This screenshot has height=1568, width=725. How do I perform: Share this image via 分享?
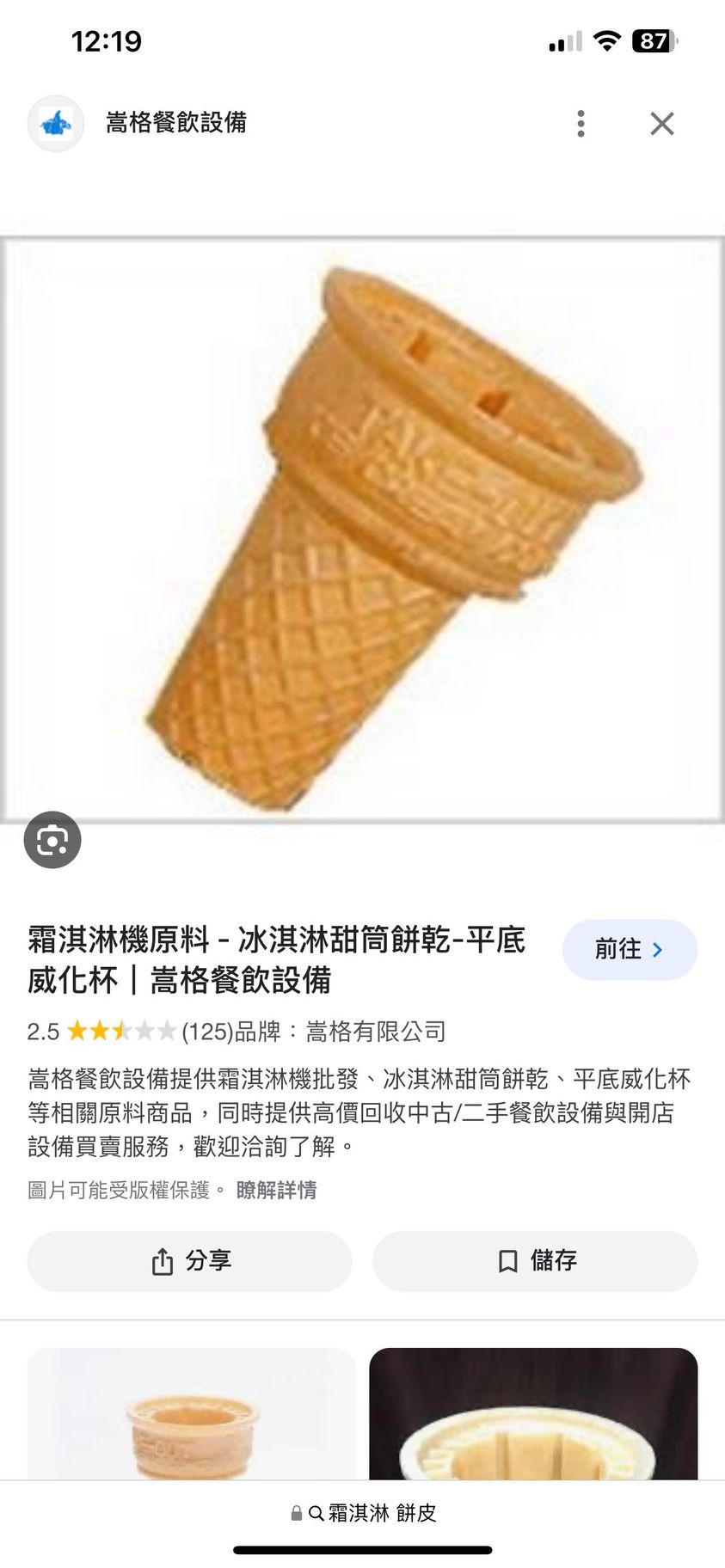pyautogui.click(x=189, y=1261)
